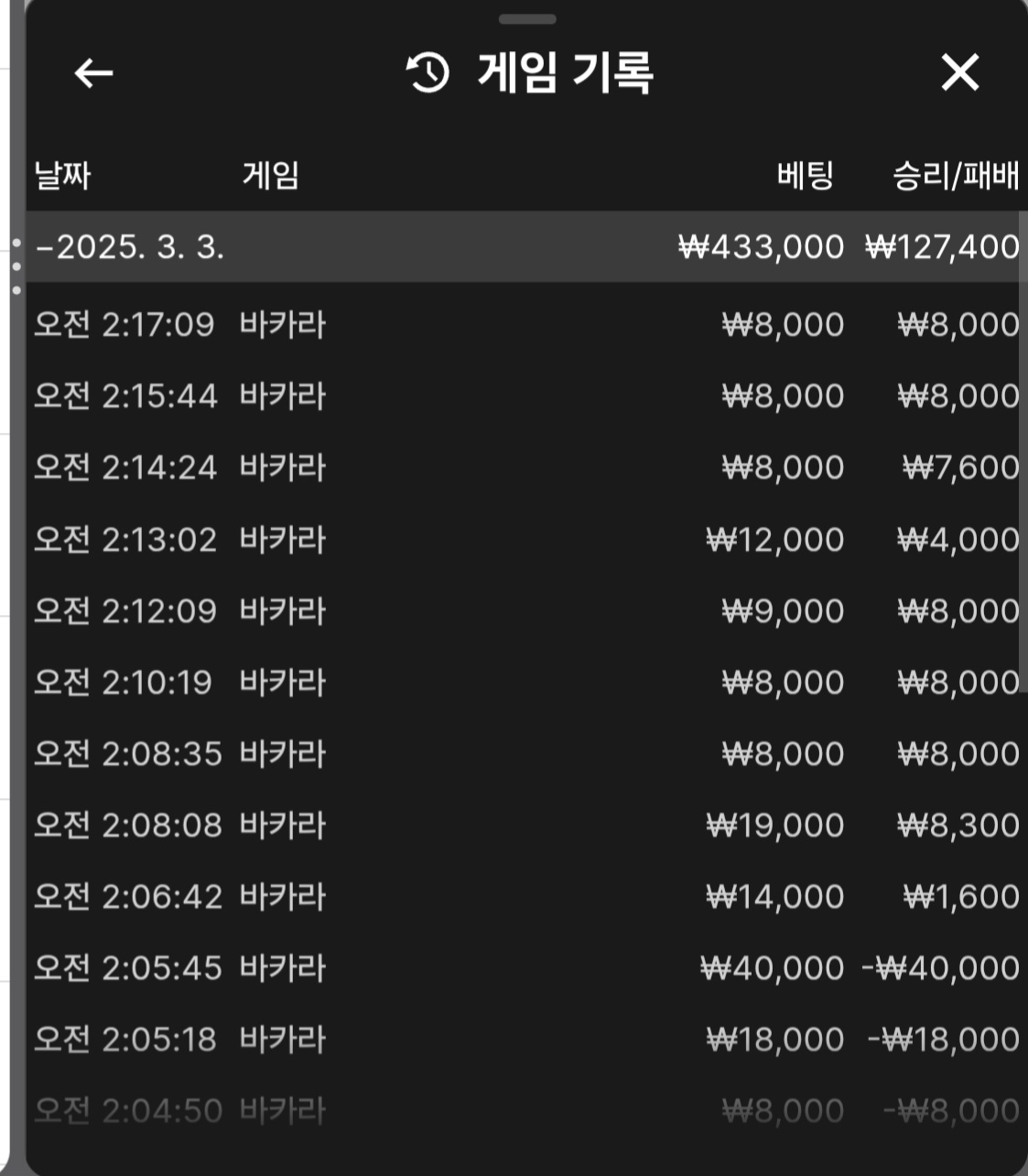The width and height of the screenshot is (1028, 1176).
Task: Select the 오전 2:06:42 바카라 entry
Action: pos(525,897)
